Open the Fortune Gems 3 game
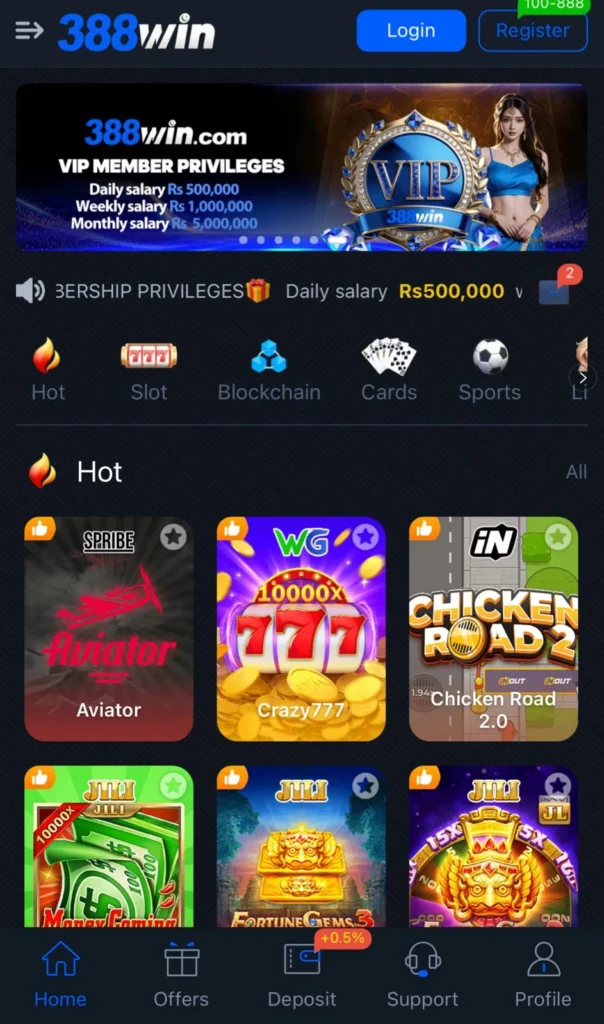The height and width of the screenshot is (1024, 604). (301, 850)
